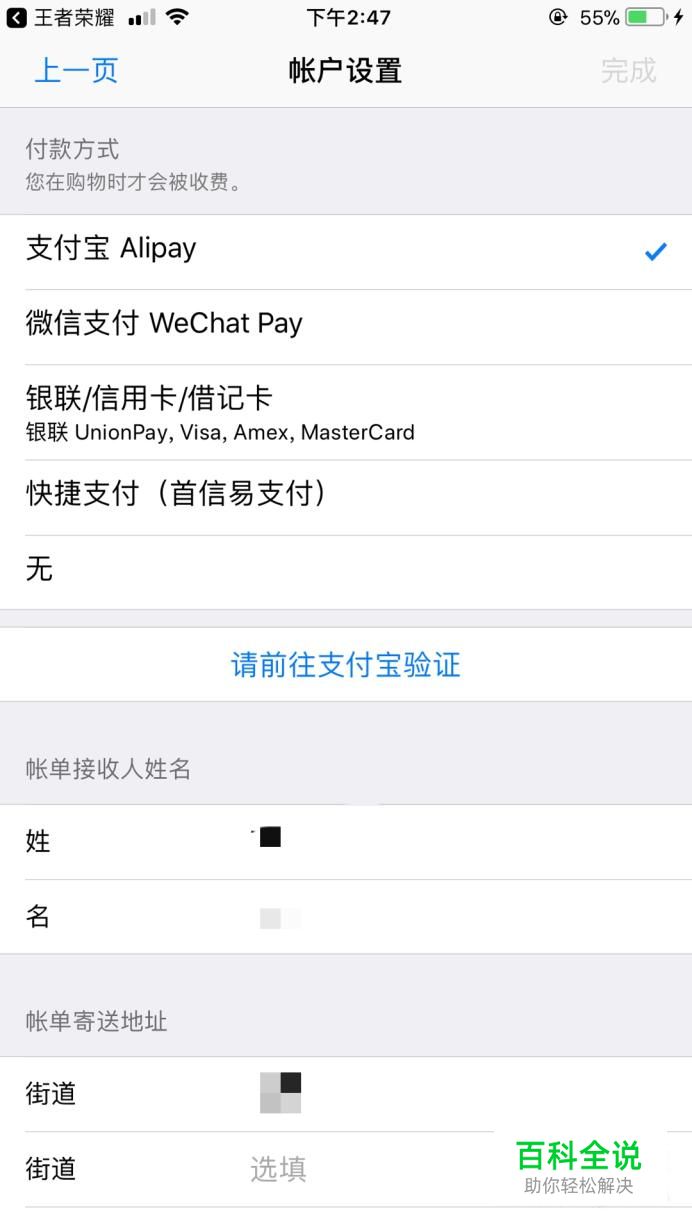692x1230 pixels.
Task: Pick 快捷支付（首信易支付）
Action: 346,497
